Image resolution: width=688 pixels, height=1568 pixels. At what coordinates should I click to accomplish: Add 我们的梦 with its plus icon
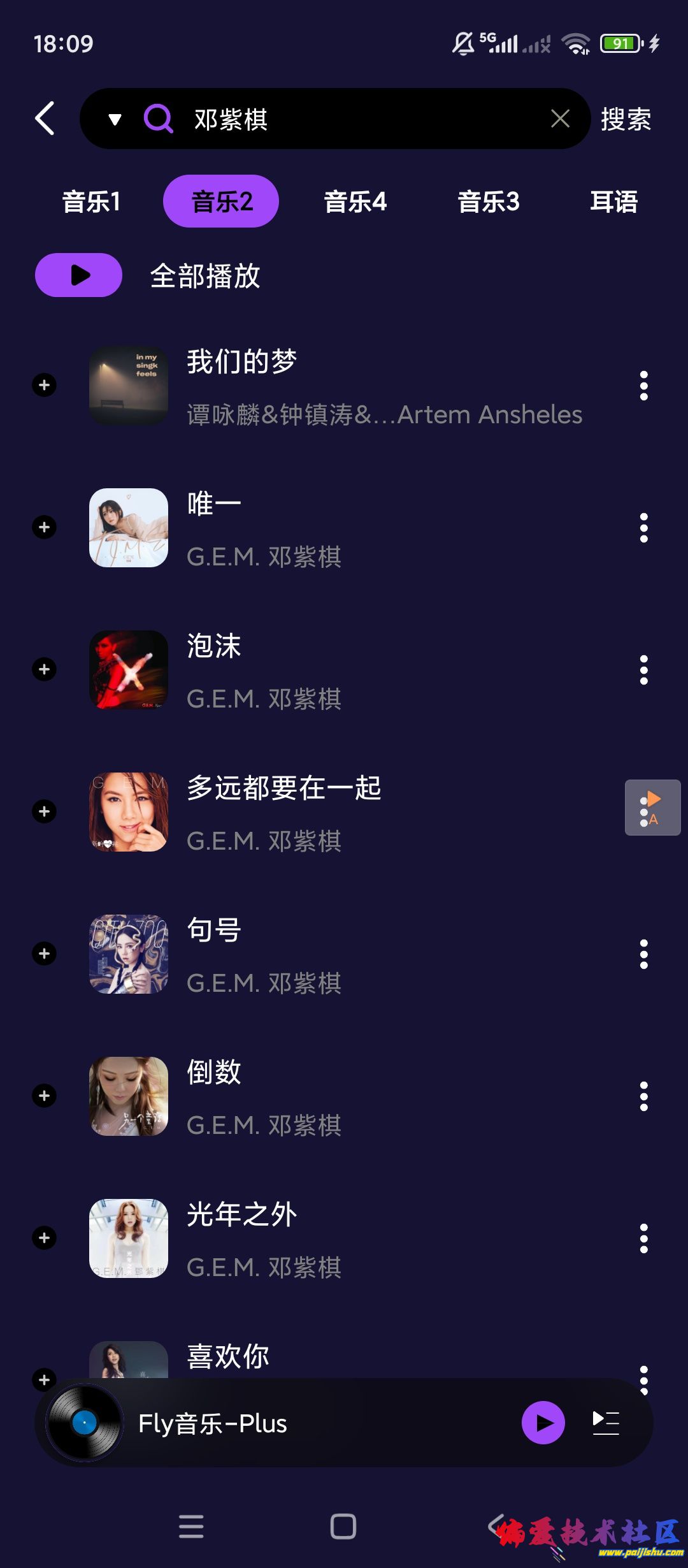(x=45, y=385)
